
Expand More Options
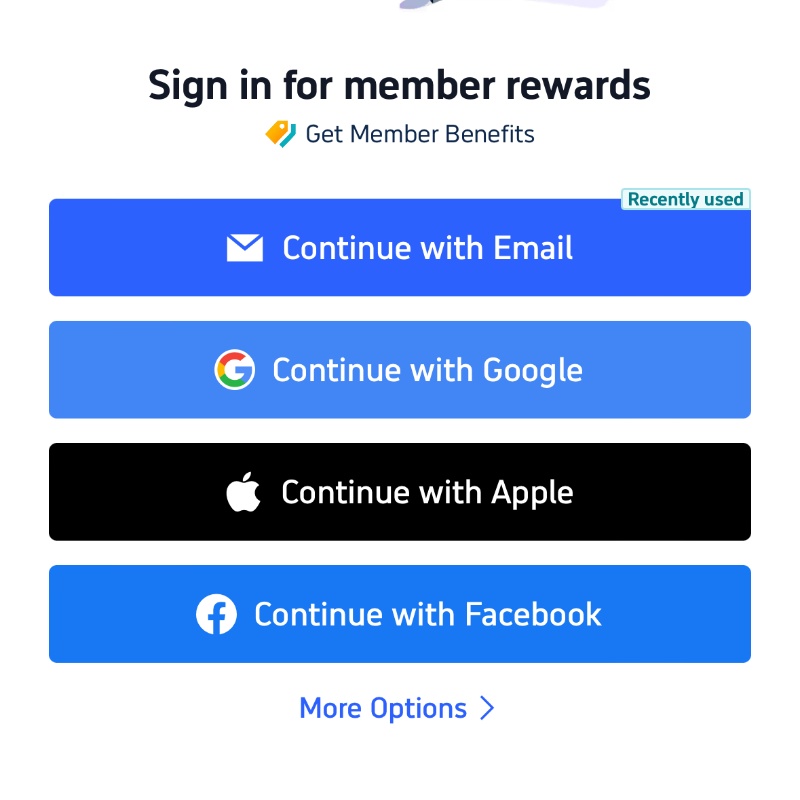[x=397, y=709]
